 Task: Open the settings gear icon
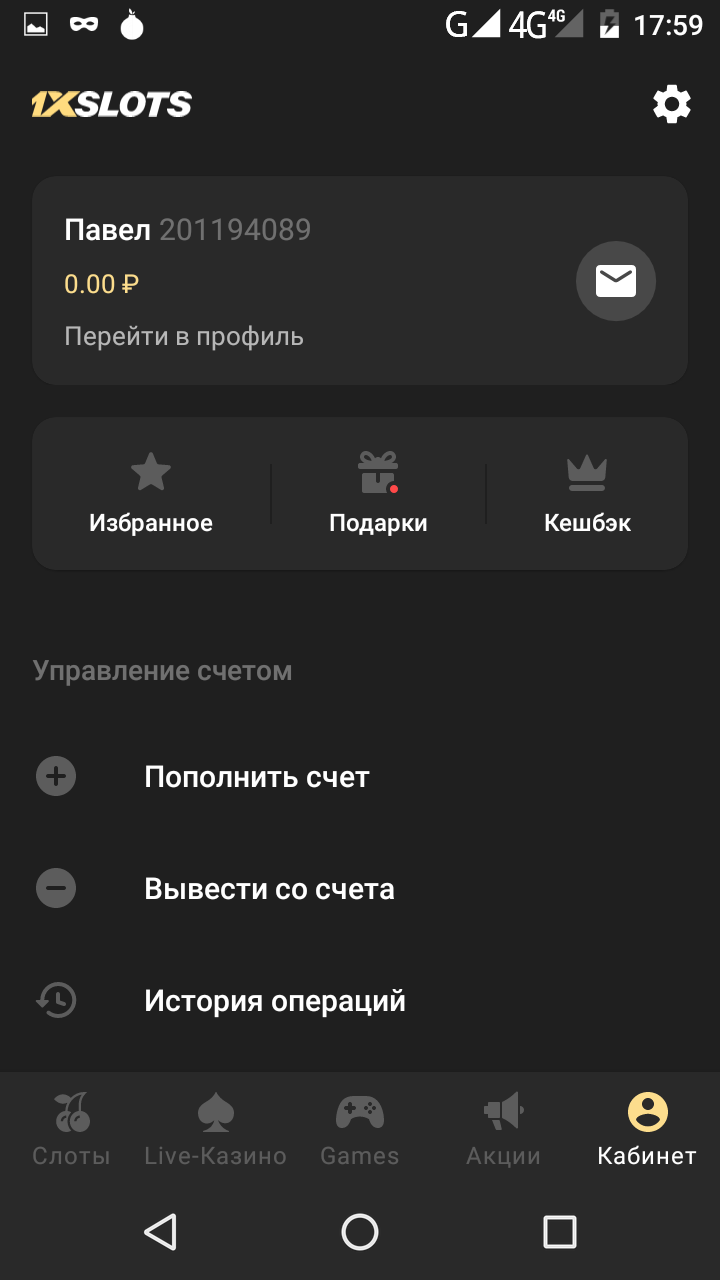tap(671, 104)
